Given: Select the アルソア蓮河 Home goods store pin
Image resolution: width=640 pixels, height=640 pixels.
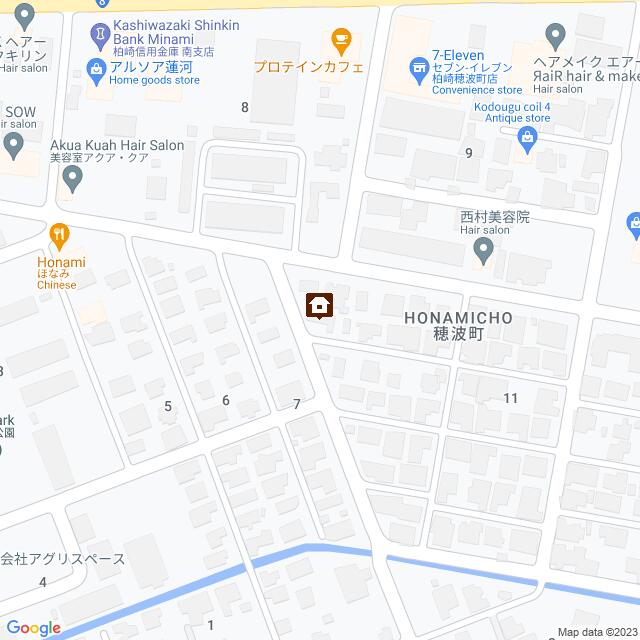Looking at the screenshot, I should point(97,68).
